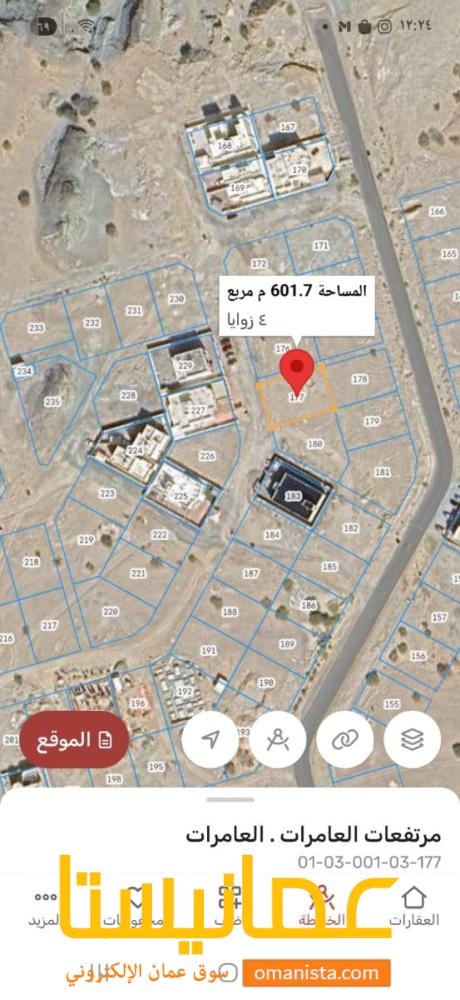The image size is (460, 1000).
Task: Tap the location arrow icon to recenter the map
Action: pos(209,739)
